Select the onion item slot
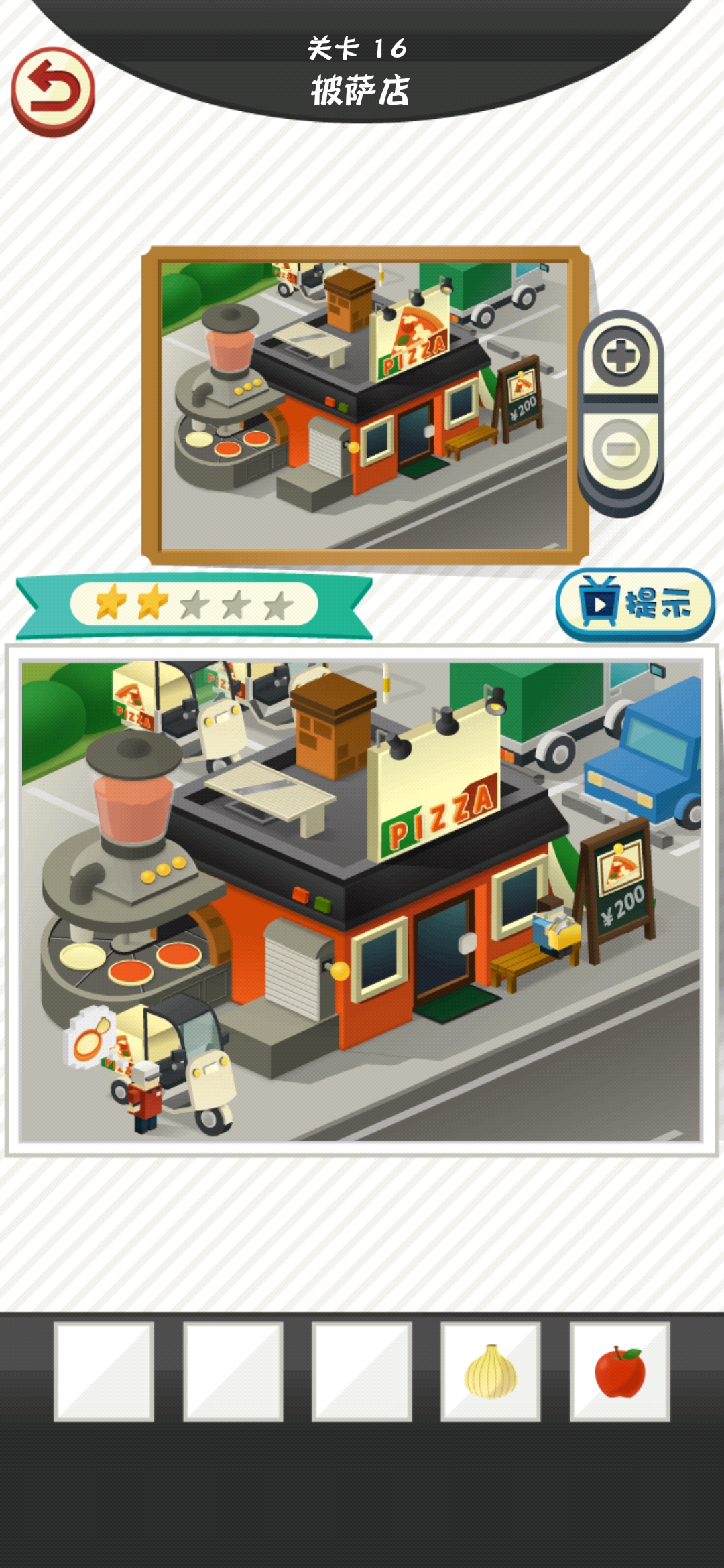Image resolution: width=724 pixels, height=1568 pixels. point(491,1372)
